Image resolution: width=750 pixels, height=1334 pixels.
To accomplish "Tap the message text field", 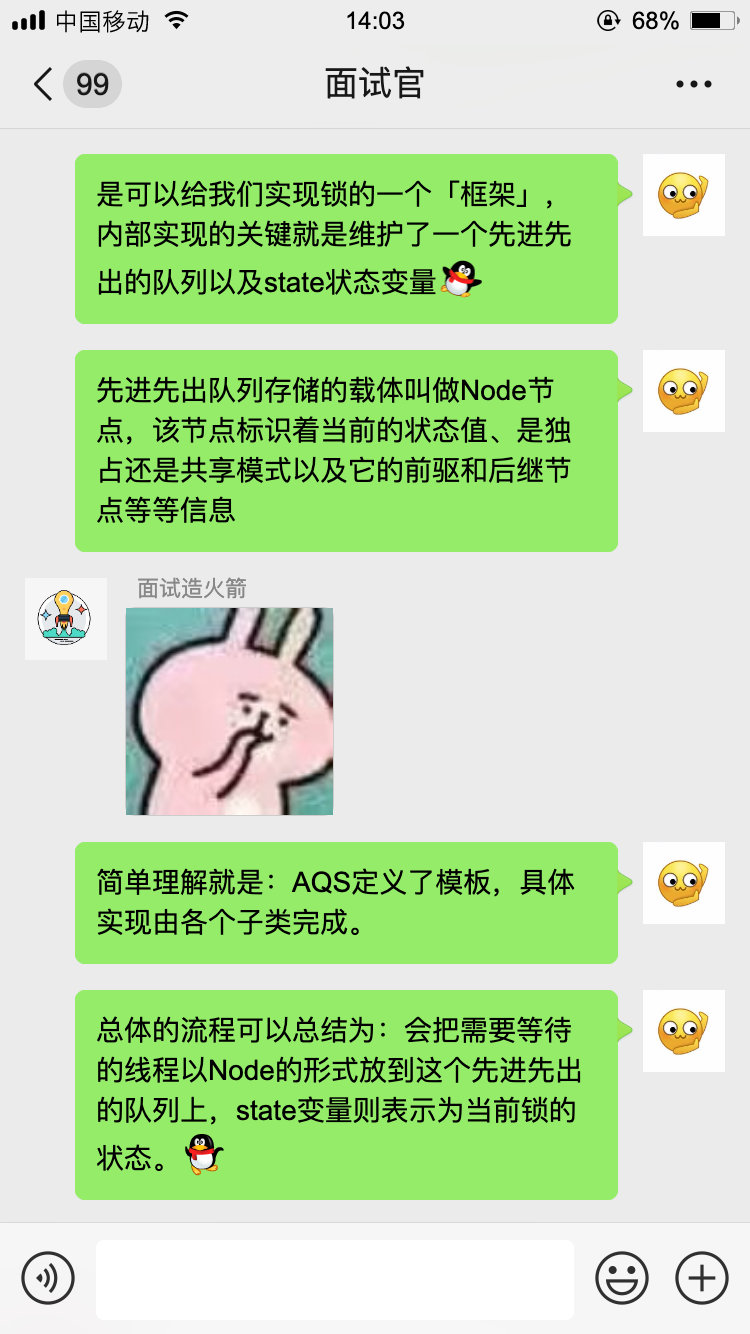I will (334, 1279).
